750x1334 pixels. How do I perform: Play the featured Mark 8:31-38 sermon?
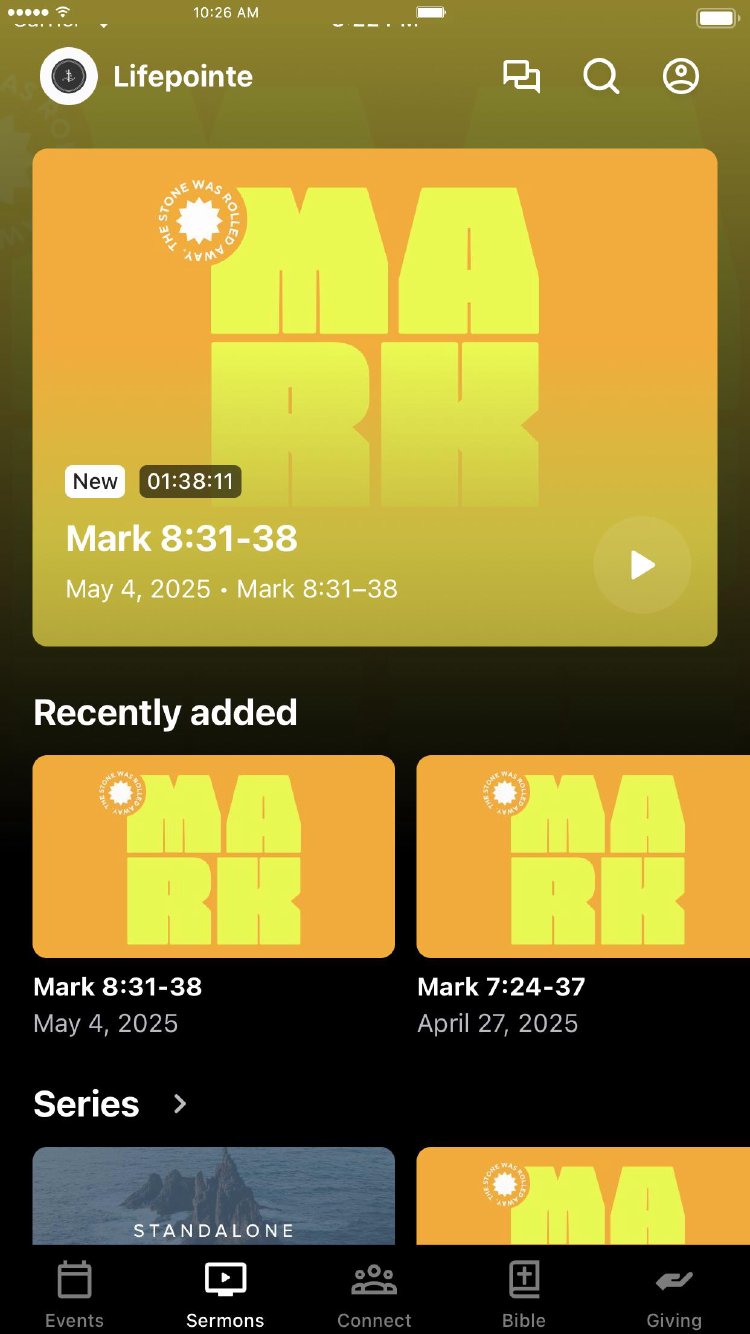[642, 565]
